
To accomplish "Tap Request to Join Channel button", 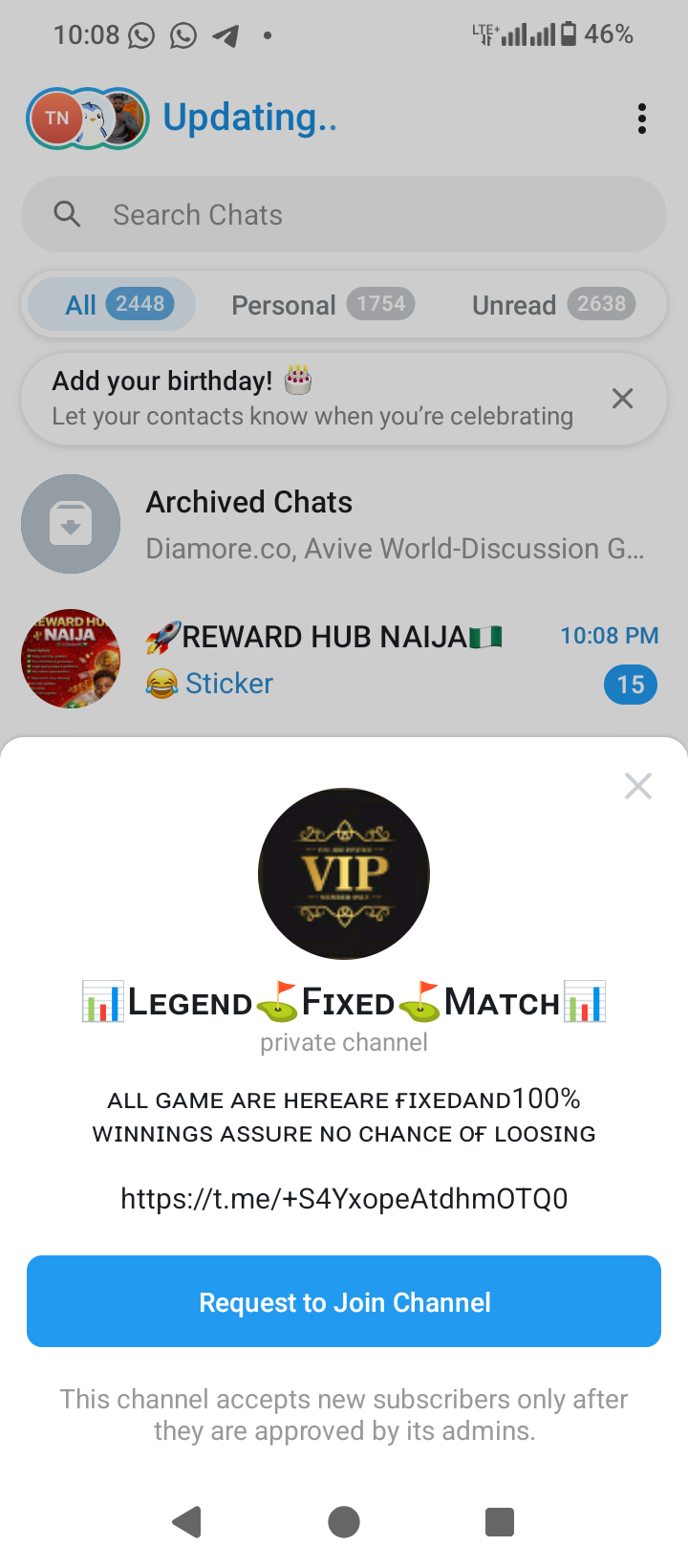I will coord(344,1301).
